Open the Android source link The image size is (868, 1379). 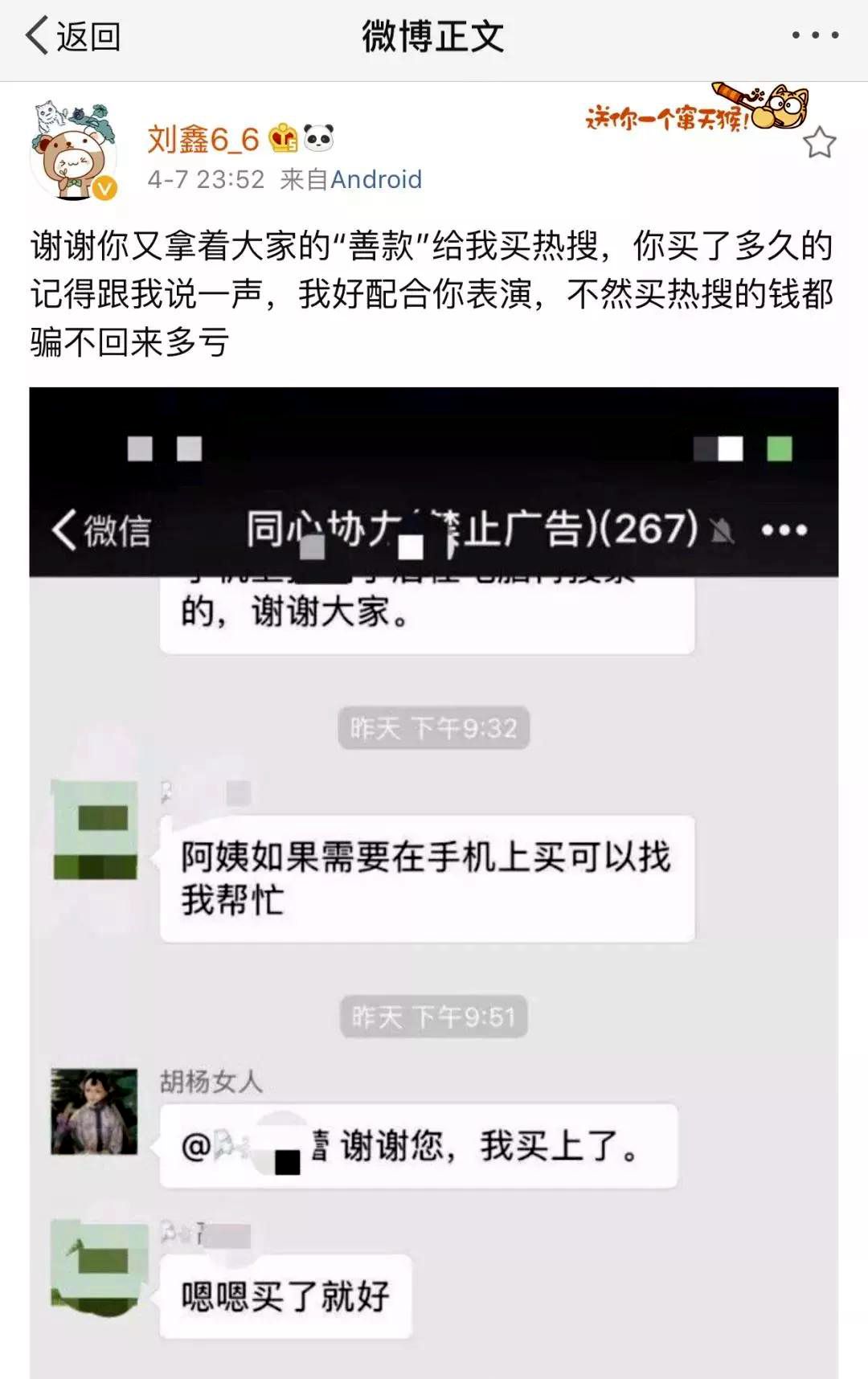pyautogui.click(x=376, y=179)
